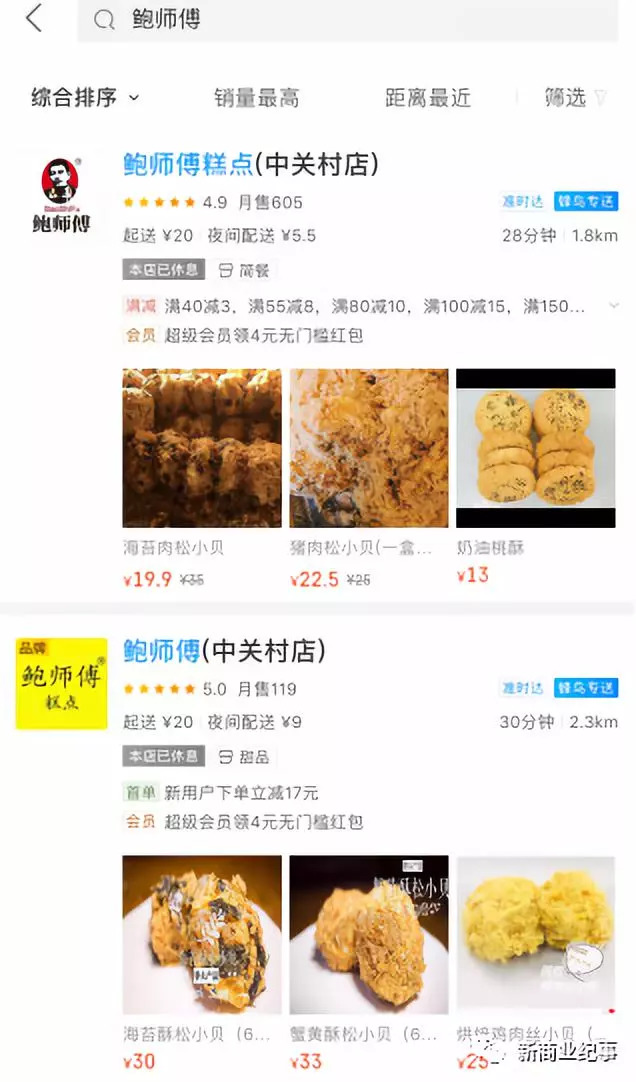Image resolution: width=636 pixels, height=1082 pixels.
Task: Open the 筛选 filter options
Action: [575, 98]
